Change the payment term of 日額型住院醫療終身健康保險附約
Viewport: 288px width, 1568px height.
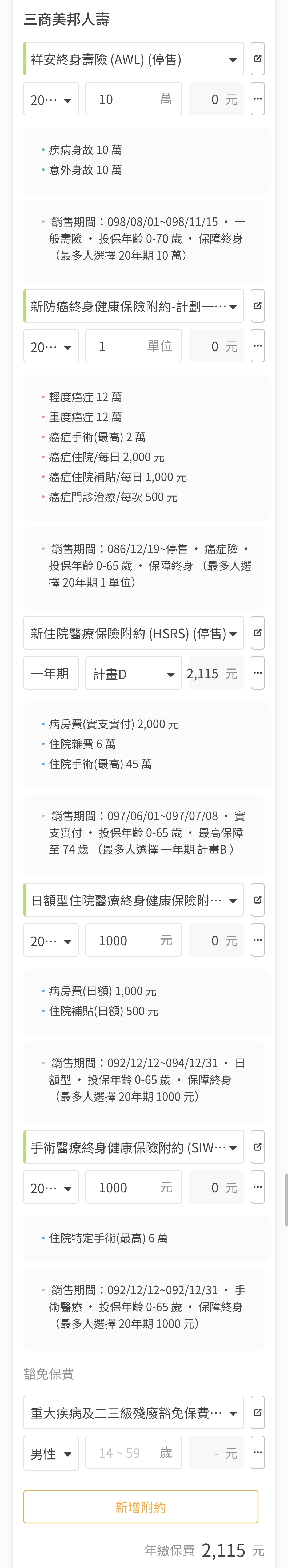coord(51,940)
